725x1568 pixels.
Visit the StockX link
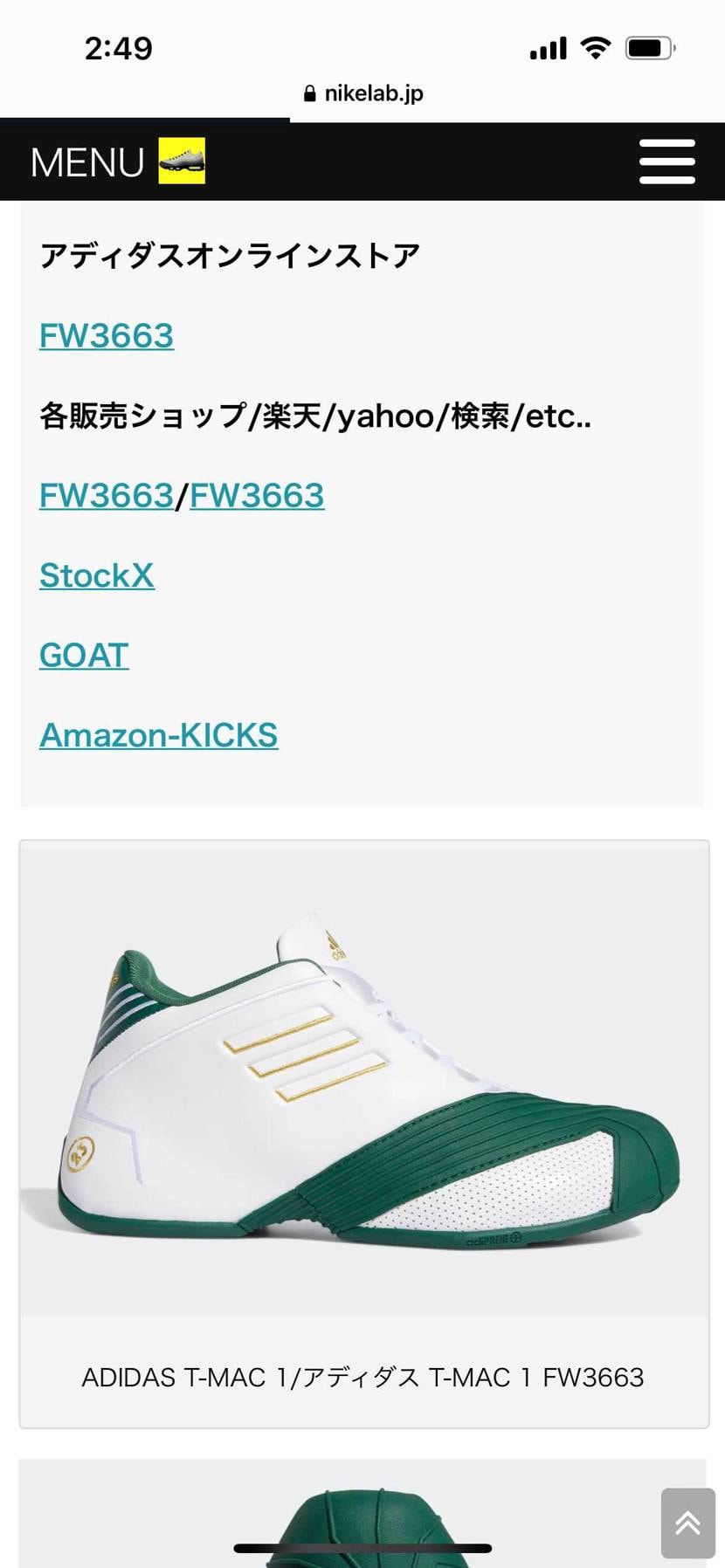point(97,575)
